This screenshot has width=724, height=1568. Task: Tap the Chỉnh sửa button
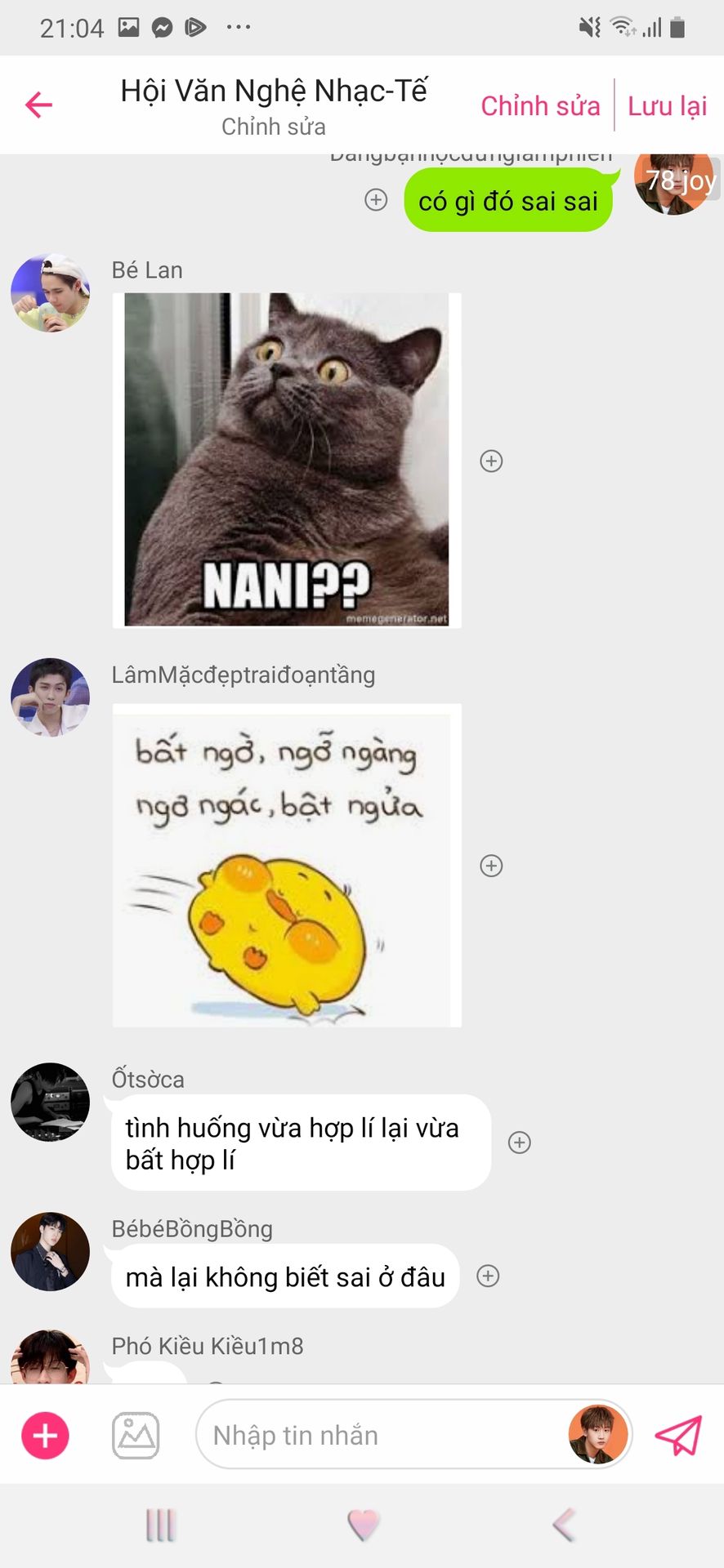coord(540,106)
